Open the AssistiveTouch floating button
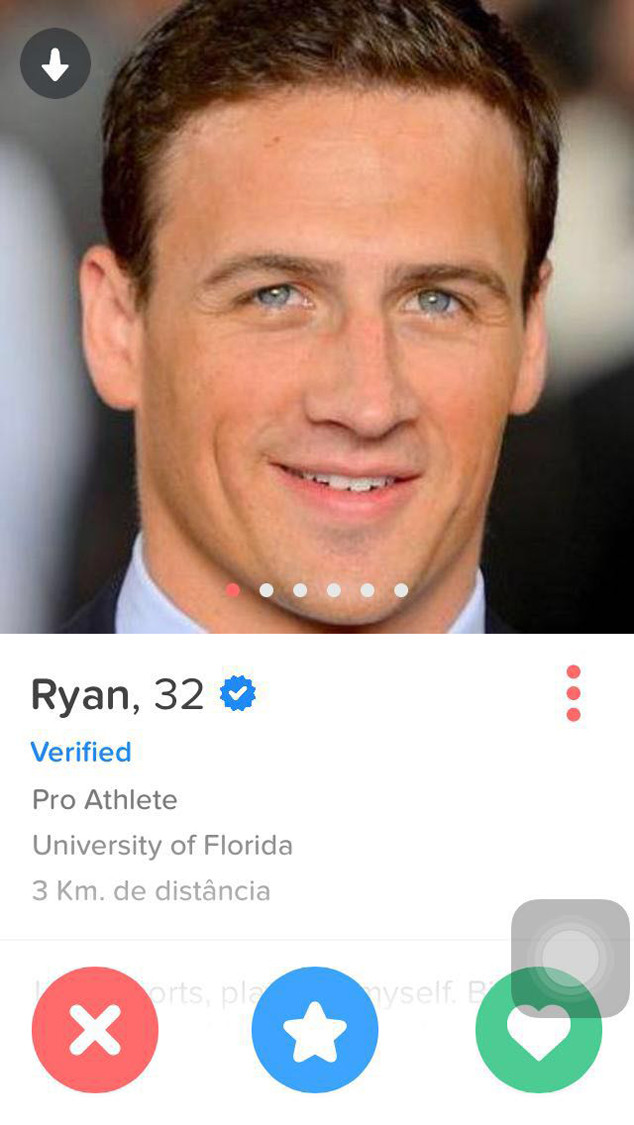The width and height of the screenshot is (634, 1125). tap(570, 958)
